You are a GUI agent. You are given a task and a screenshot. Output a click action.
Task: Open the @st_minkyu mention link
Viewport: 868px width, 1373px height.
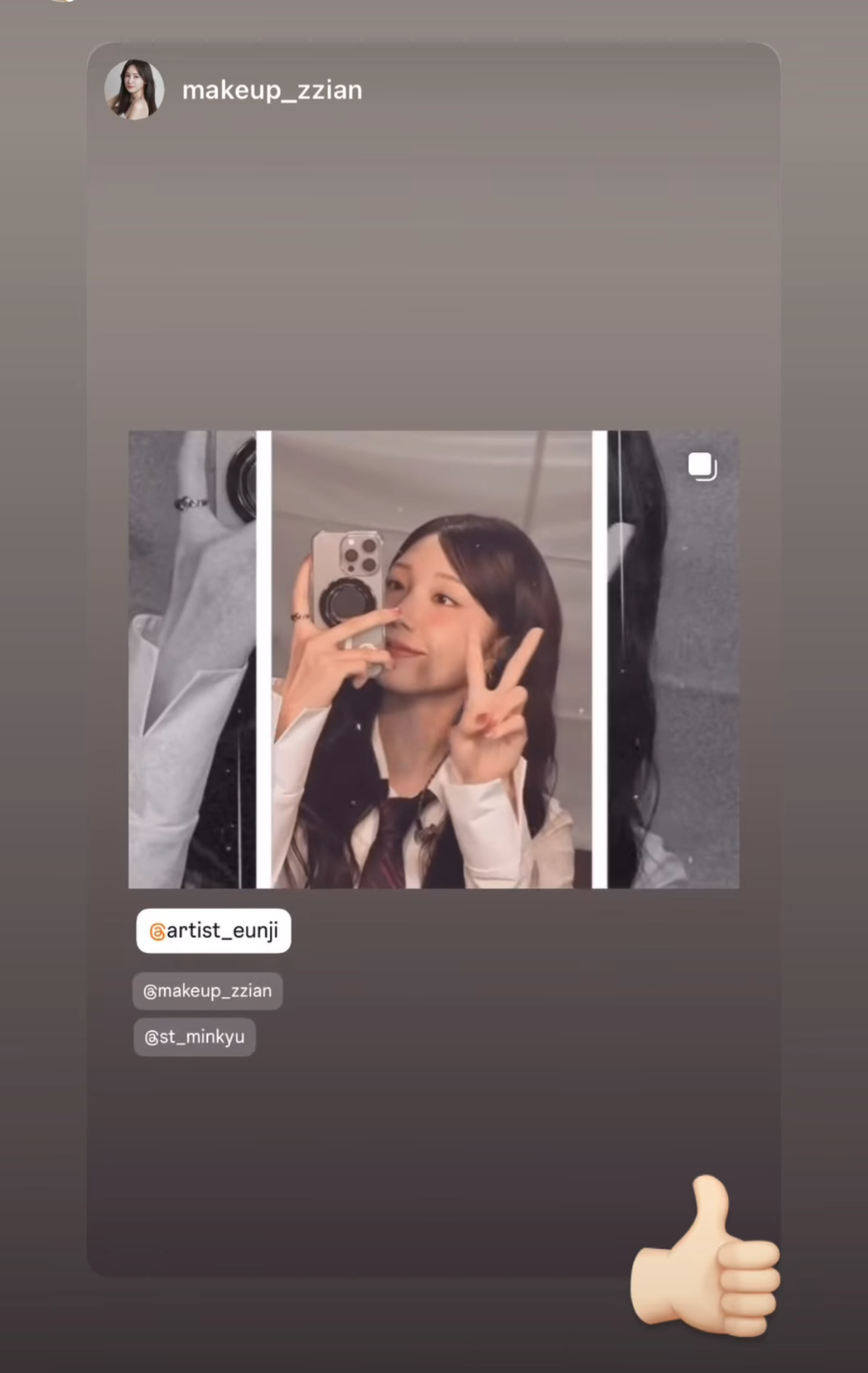click(195, 1037)
